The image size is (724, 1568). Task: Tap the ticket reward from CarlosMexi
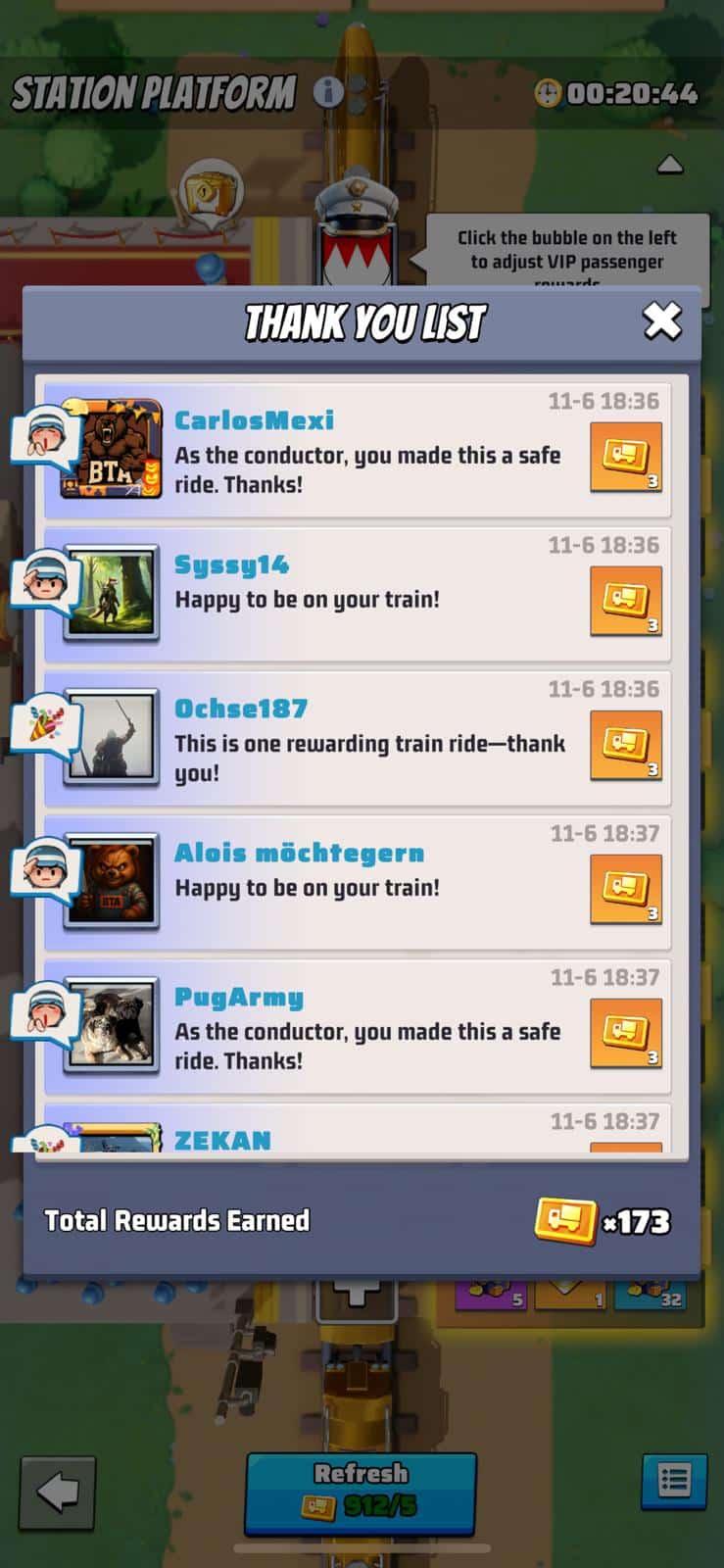tap(626, 457)
